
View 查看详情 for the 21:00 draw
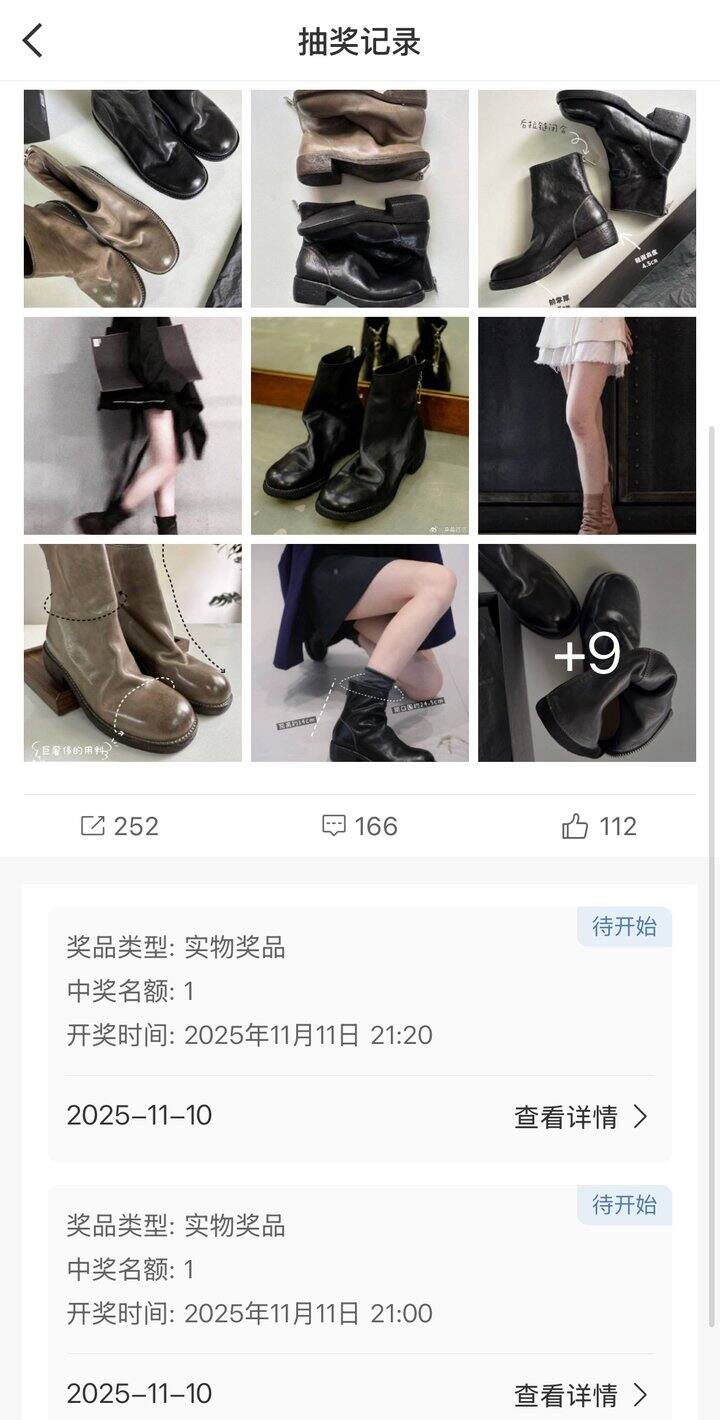pyautogui.click(x=581, y=1395)
